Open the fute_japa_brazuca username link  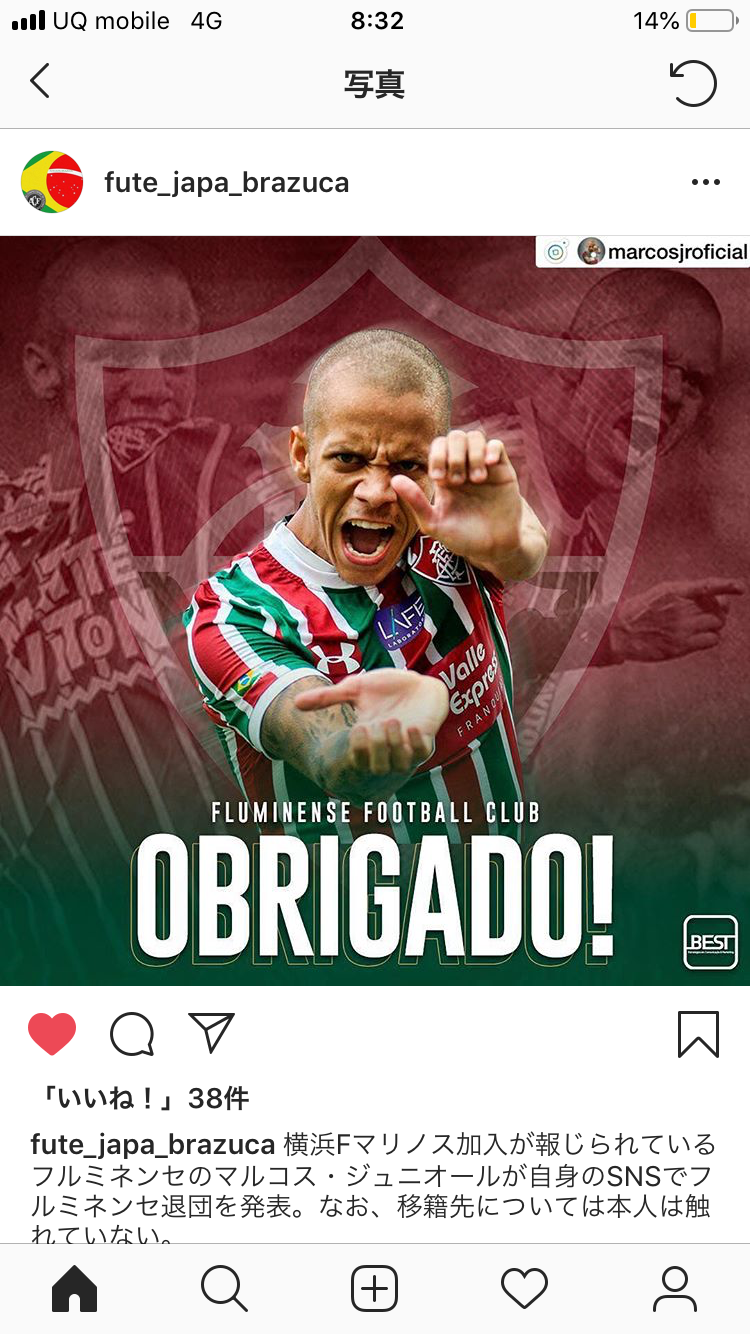point(227,183)
